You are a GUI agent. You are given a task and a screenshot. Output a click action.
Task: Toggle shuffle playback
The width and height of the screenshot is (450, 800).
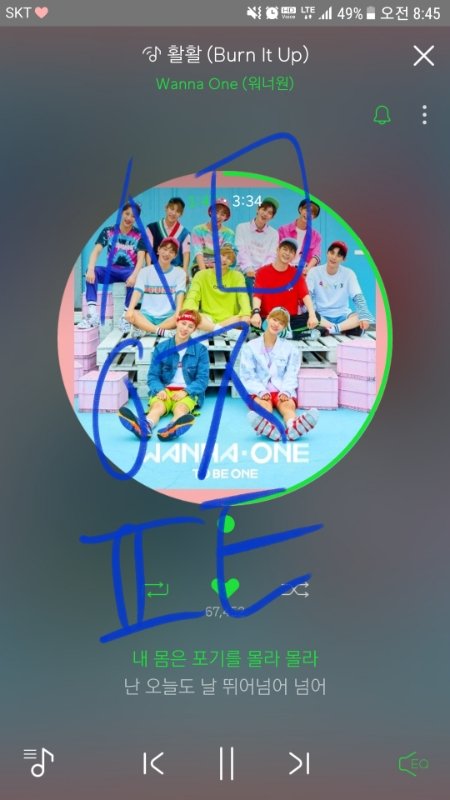tap(295, 590)
